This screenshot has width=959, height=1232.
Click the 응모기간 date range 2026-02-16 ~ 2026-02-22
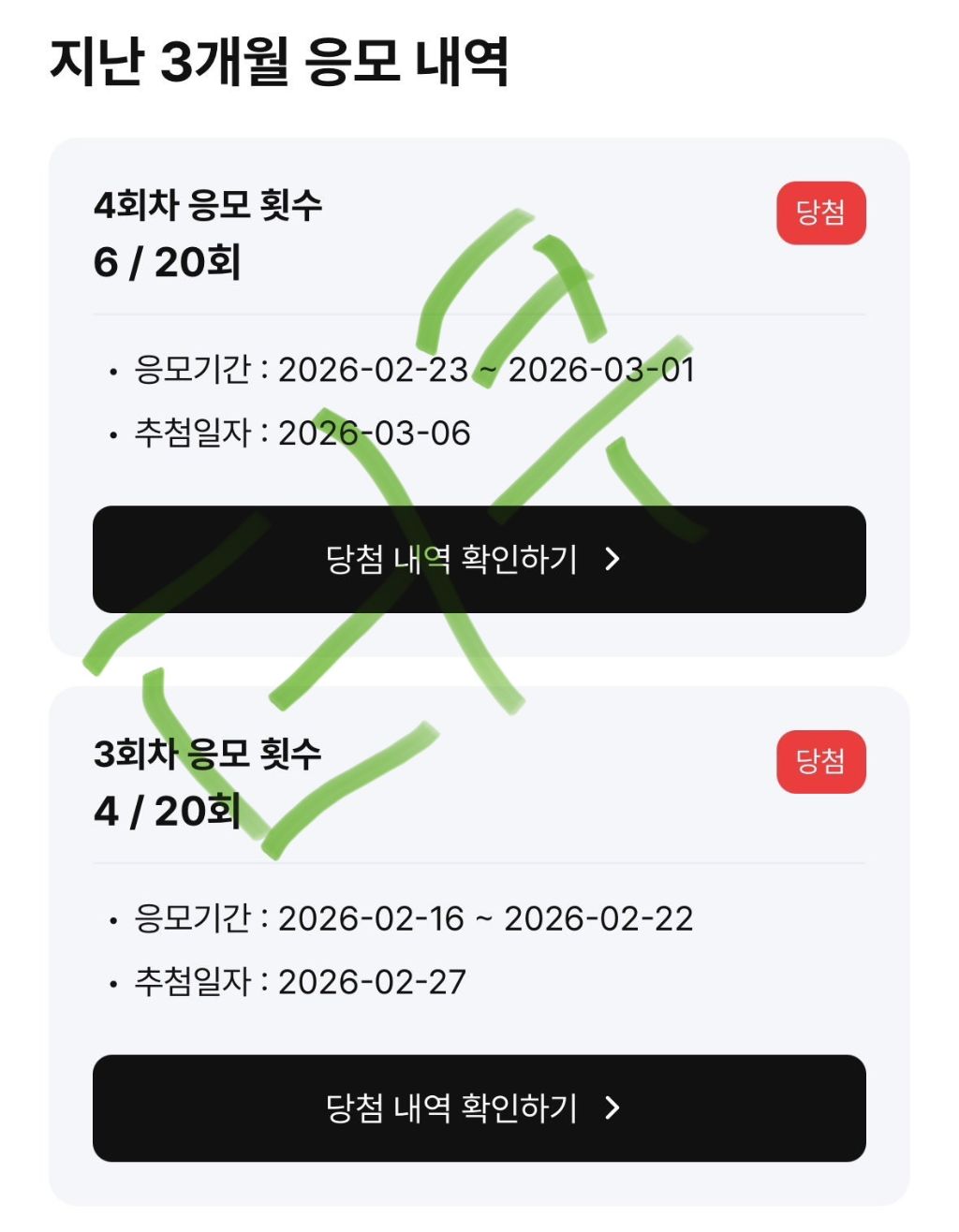487,919
